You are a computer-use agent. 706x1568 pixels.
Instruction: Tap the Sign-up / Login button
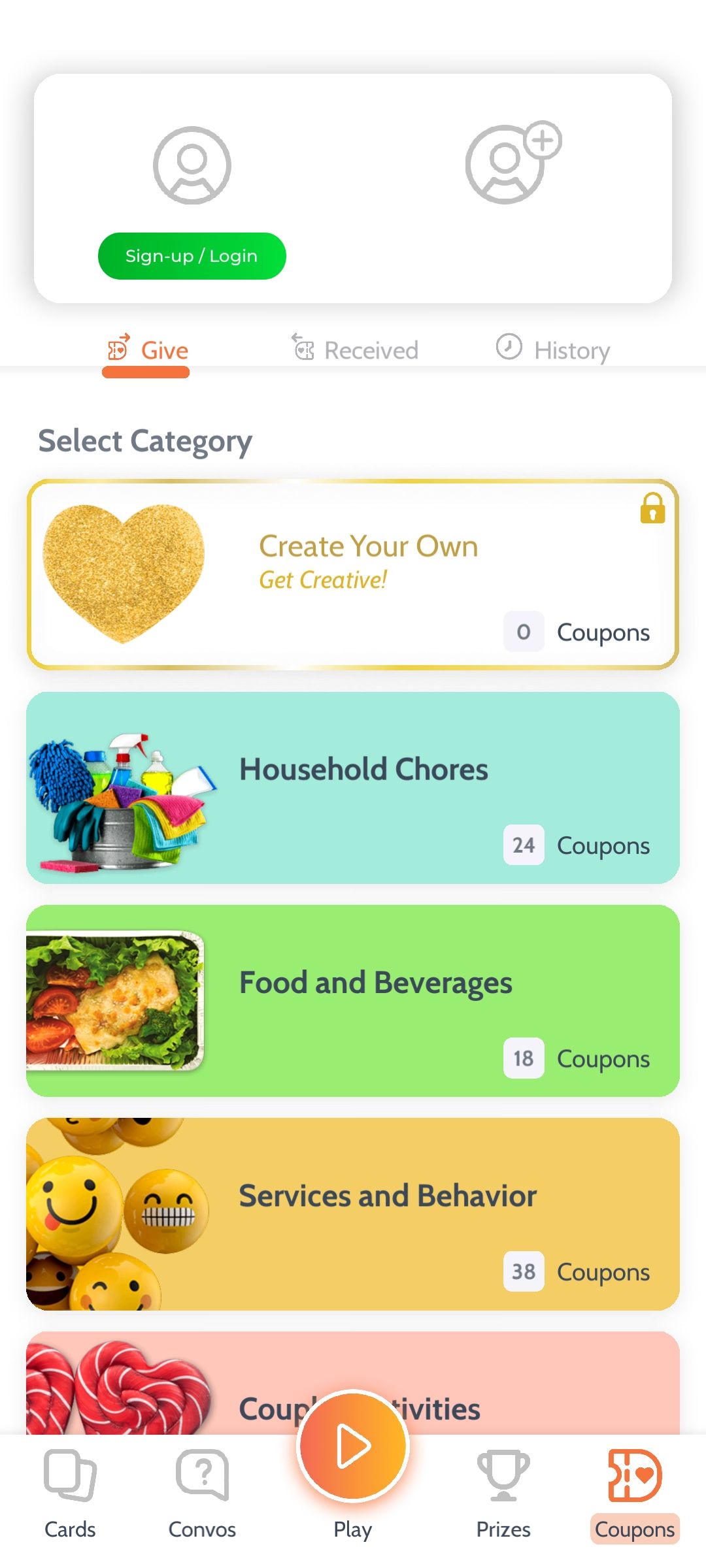192,256
